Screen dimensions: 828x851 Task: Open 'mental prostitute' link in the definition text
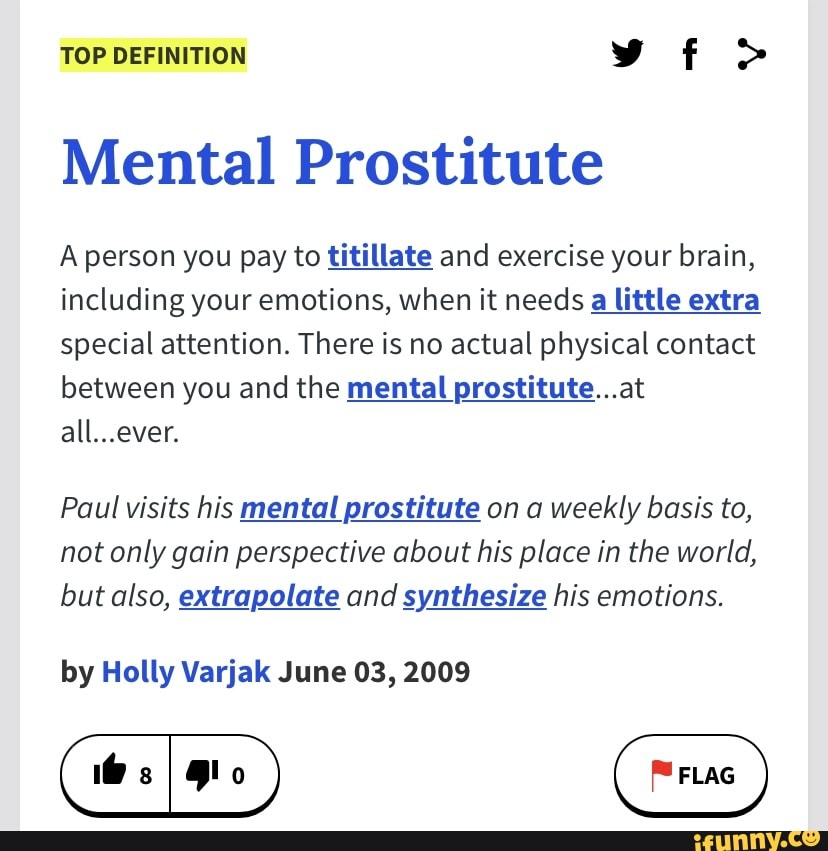point(470,387)
